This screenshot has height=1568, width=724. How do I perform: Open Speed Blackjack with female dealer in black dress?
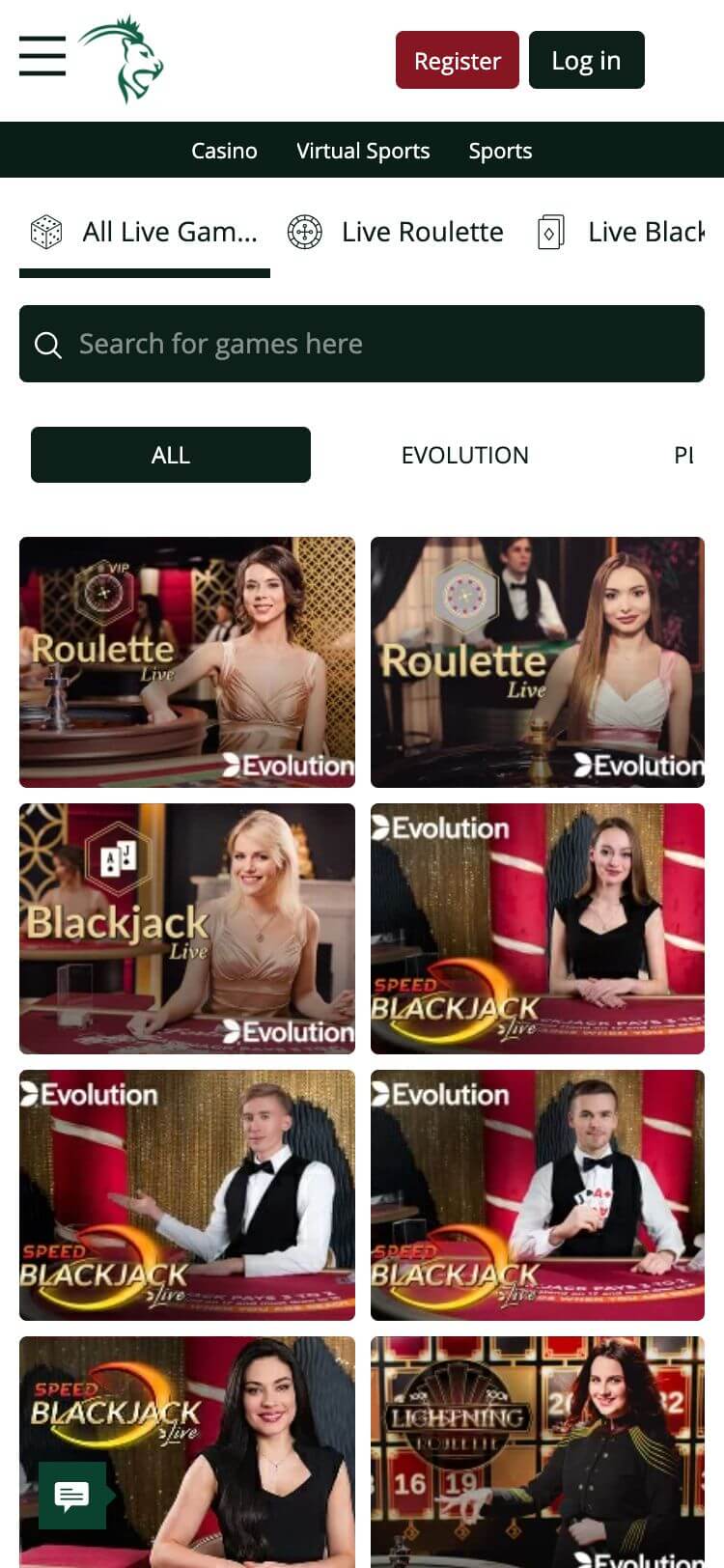tap(538, 929)
